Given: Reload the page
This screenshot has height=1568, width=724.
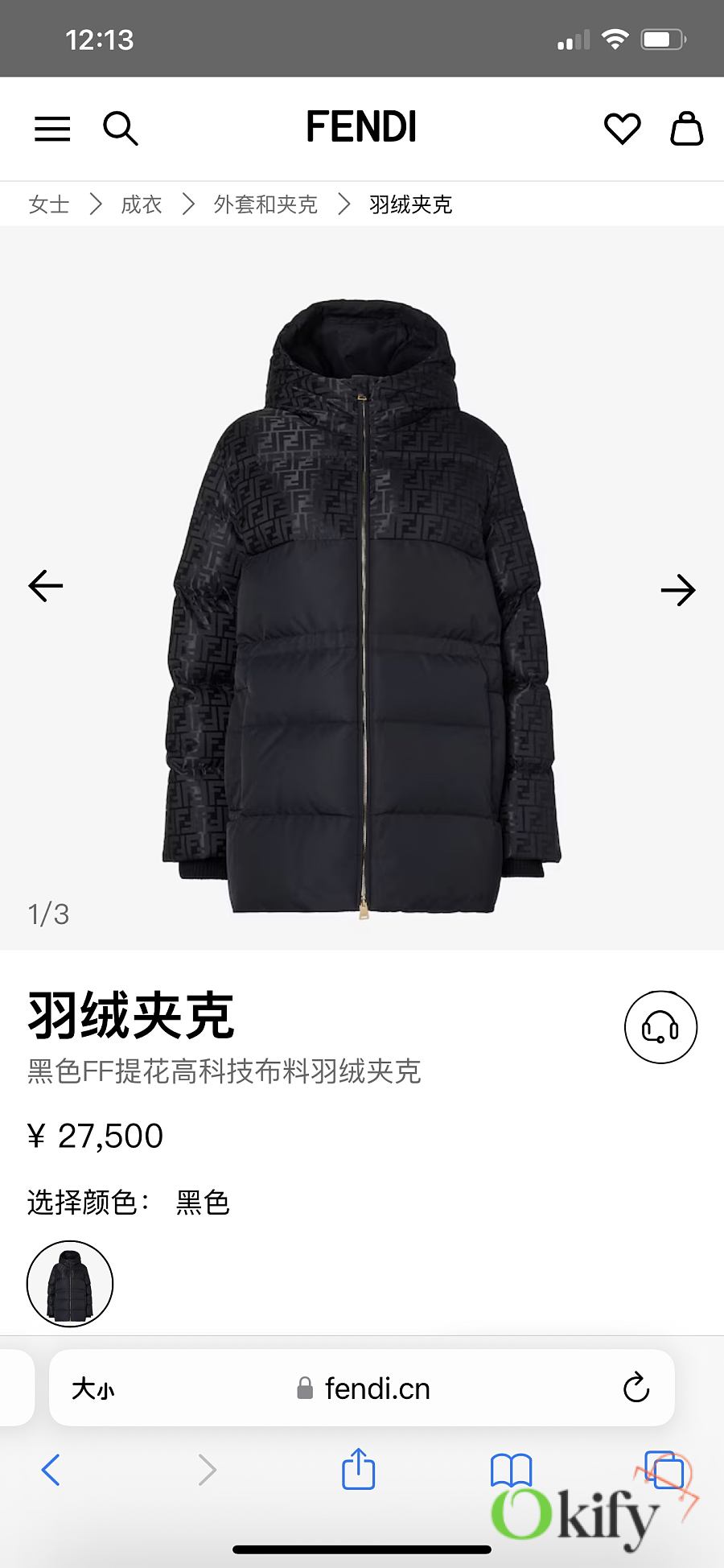Looking at the screenshot, I should [636, 1388].
